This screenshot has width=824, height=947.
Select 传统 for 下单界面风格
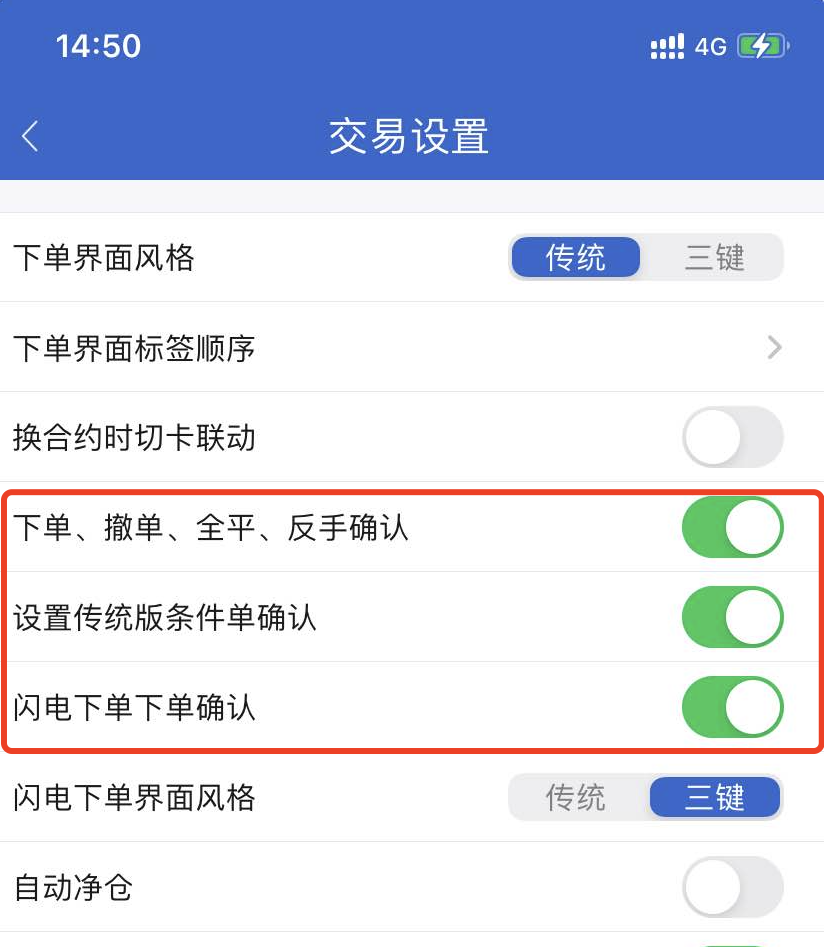(575, 258)
